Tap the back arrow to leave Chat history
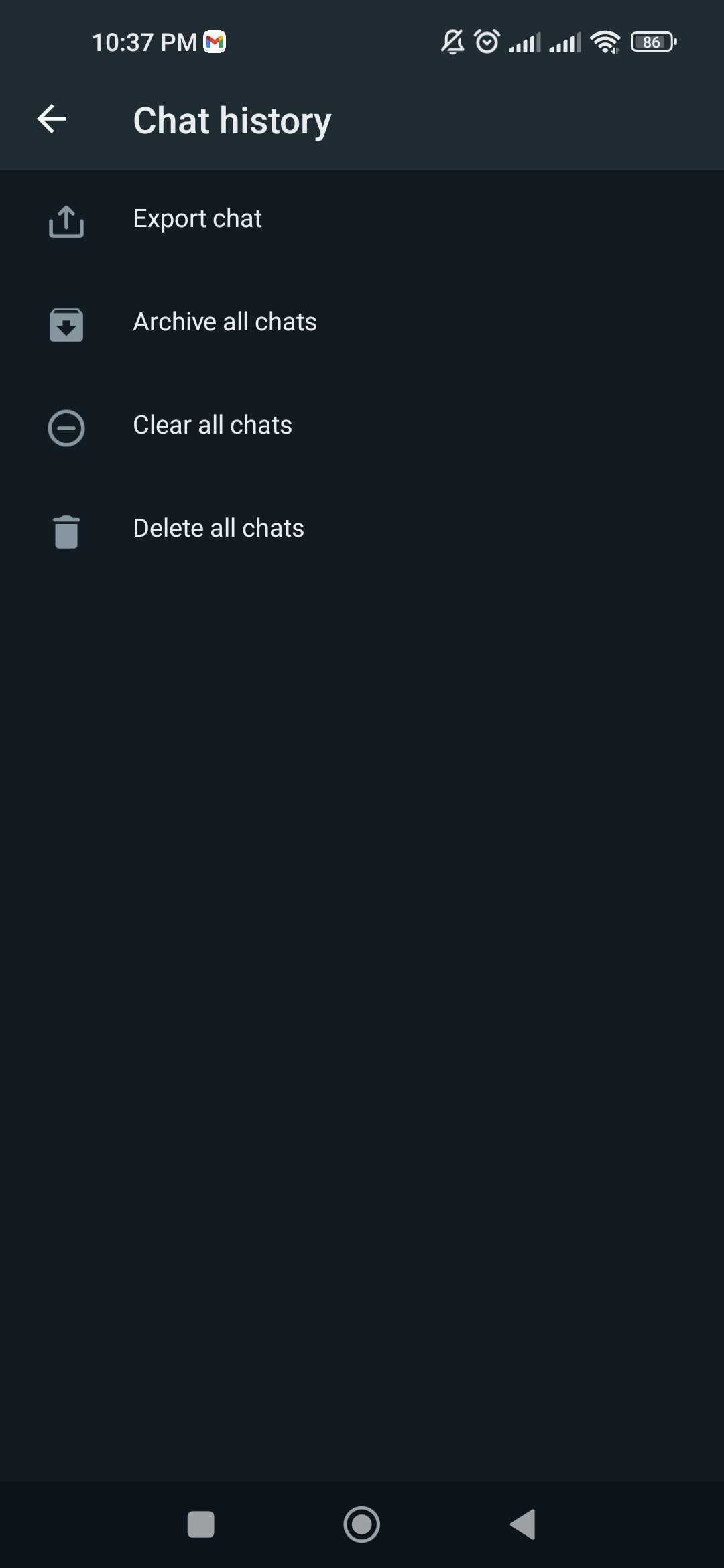The width and height of the screenshot is (724, 1568). [52, 119]
